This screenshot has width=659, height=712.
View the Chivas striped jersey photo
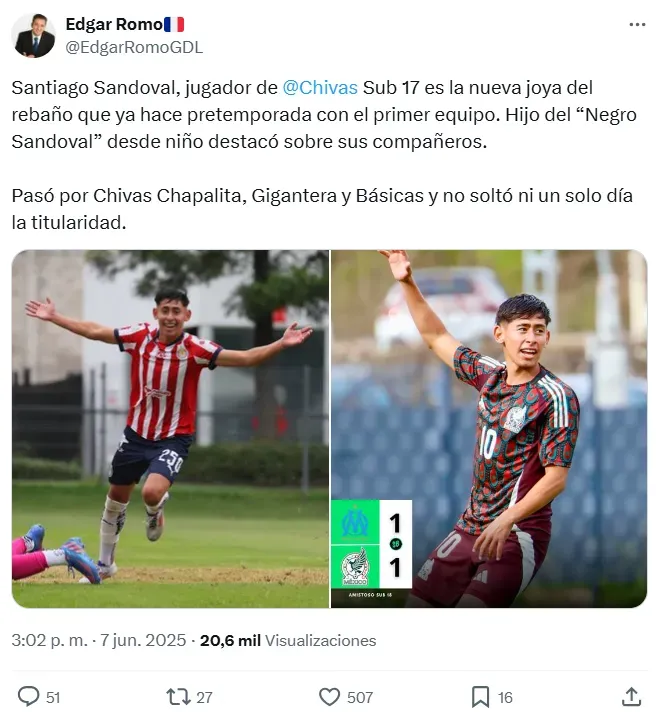170,428
